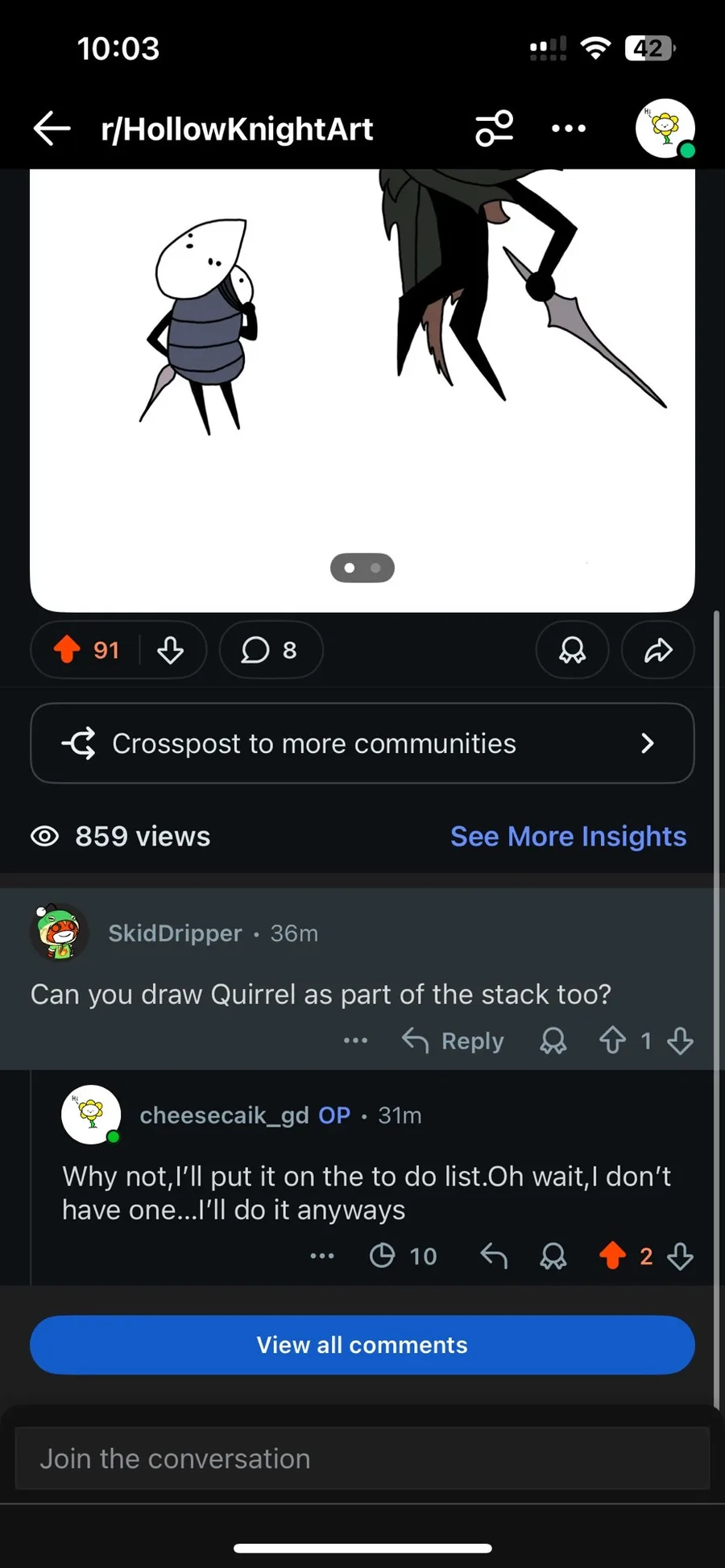Open the feed sort and filter options

point(494,129)
